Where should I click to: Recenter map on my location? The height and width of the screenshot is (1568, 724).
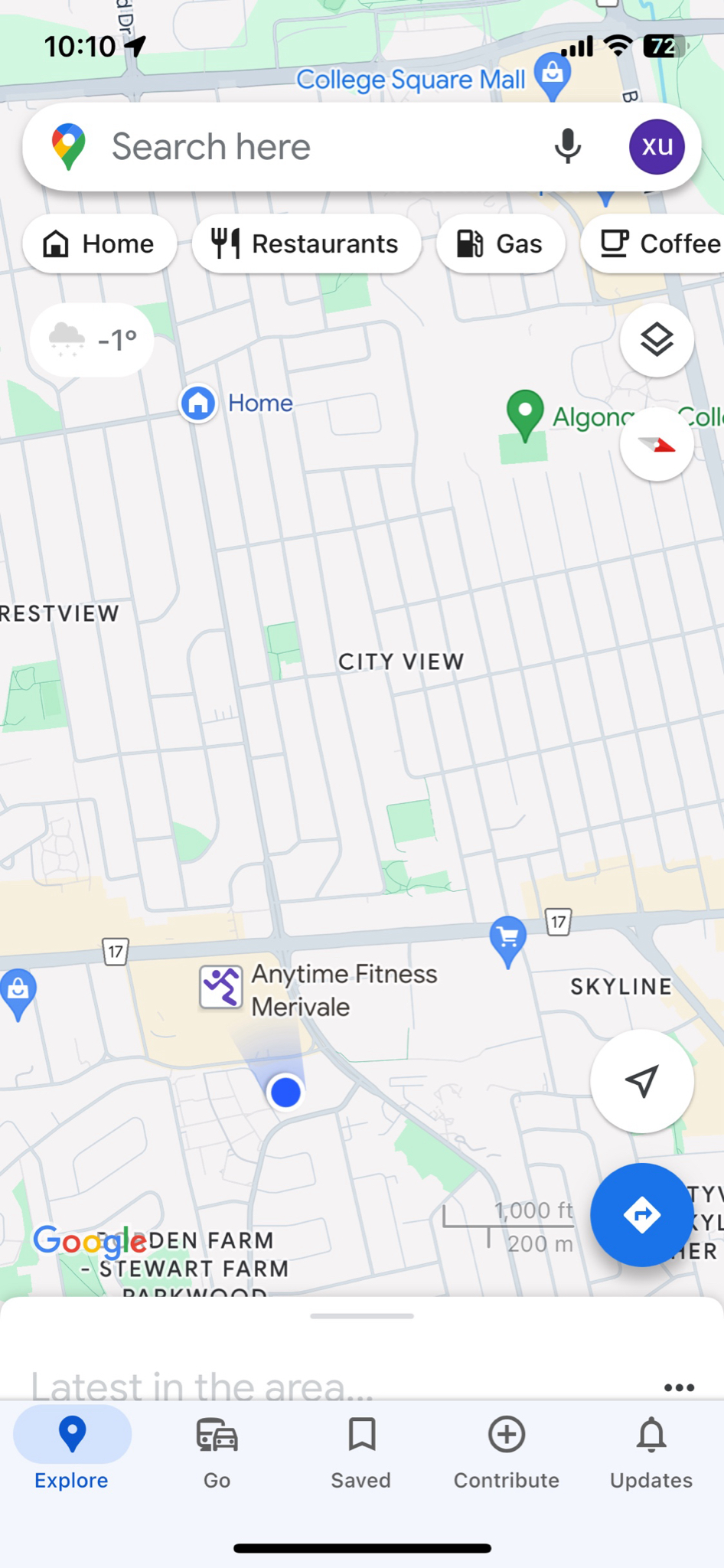[x=641, y=1080]
